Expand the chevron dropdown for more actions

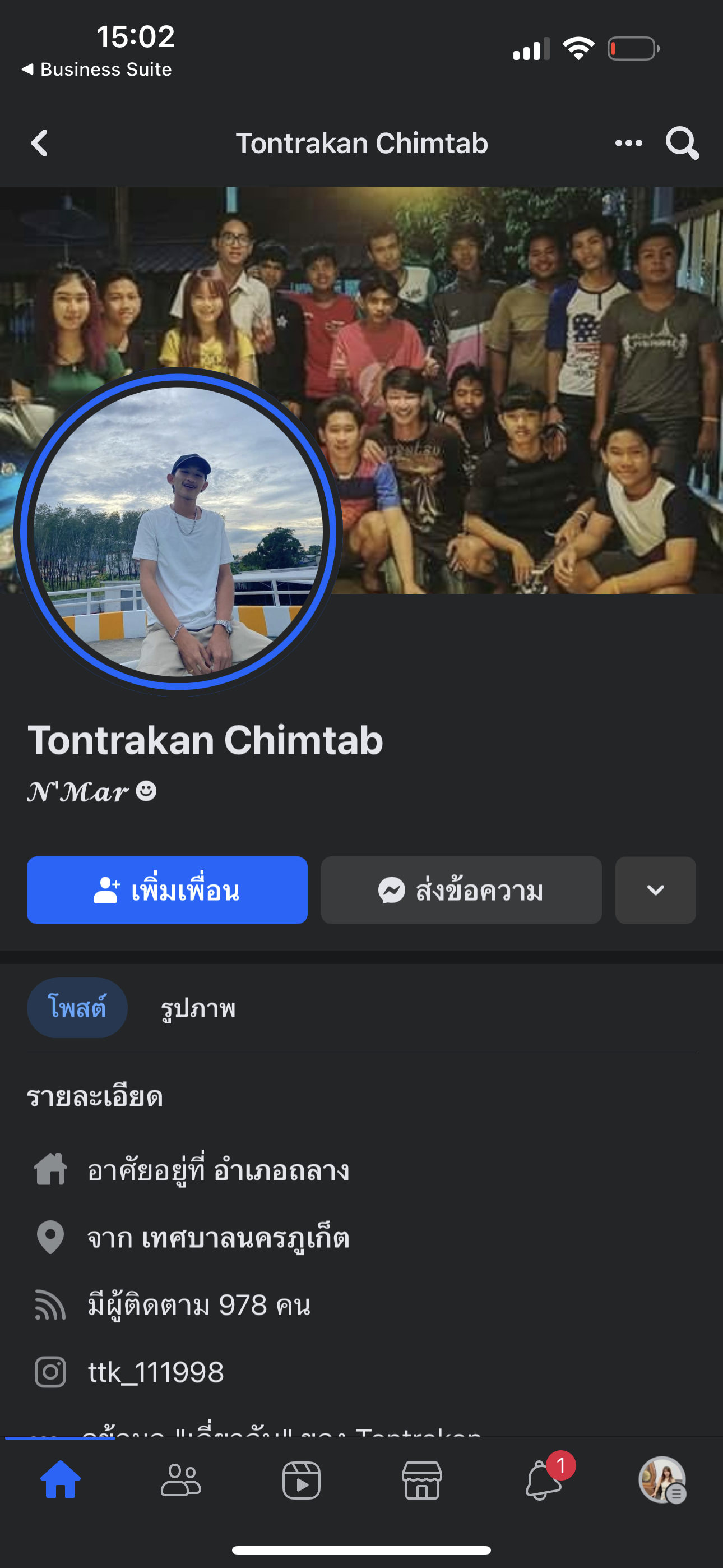click(655, 890)
